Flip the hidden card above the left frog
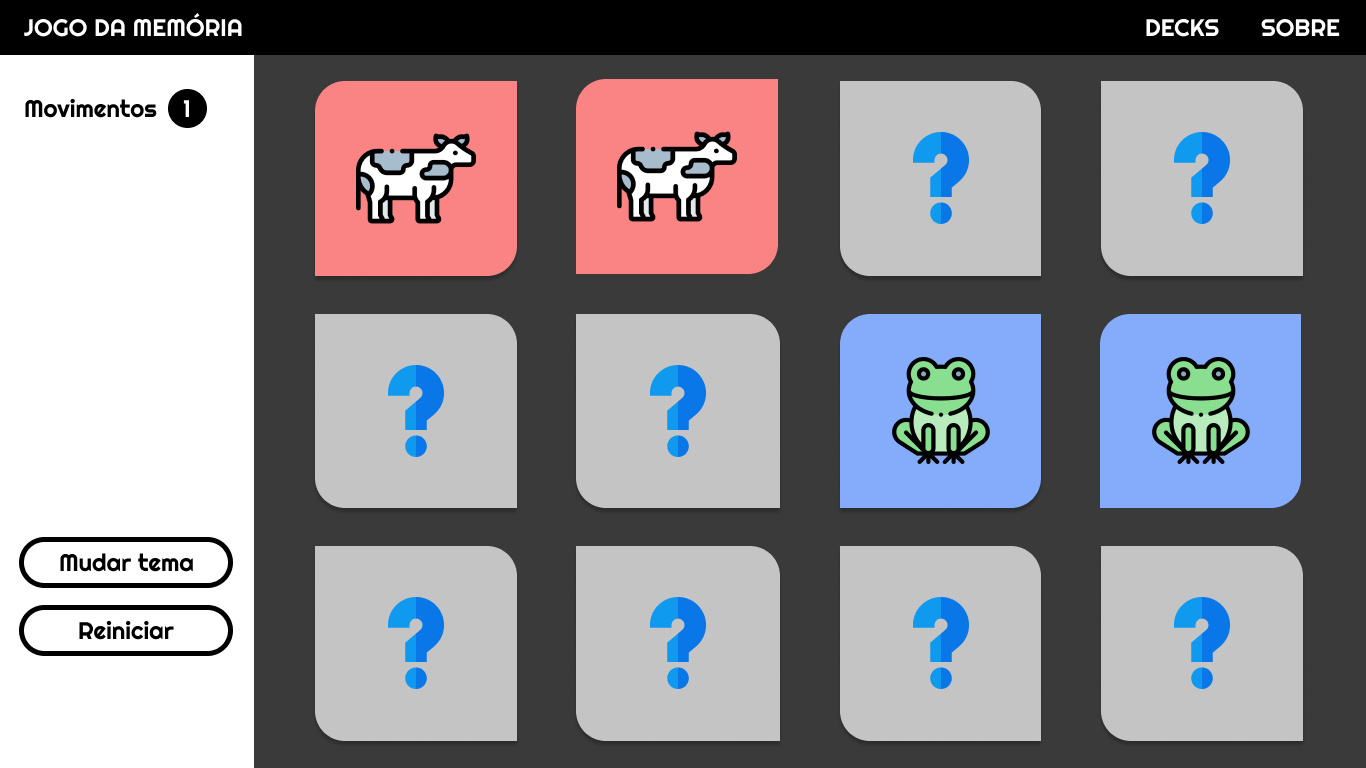The height and width of the screenshot is (768, 1366). tap(940, 178)
